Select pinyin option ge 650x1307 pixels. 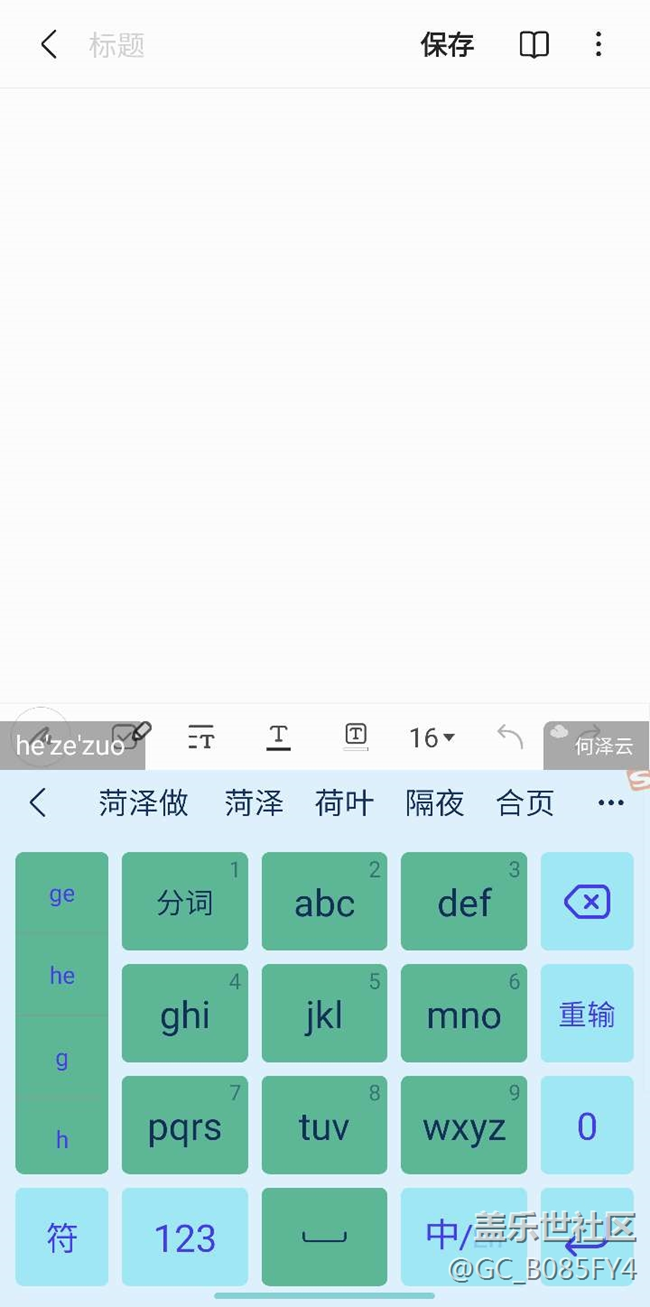pyautogui.click(x=62, y=894)
